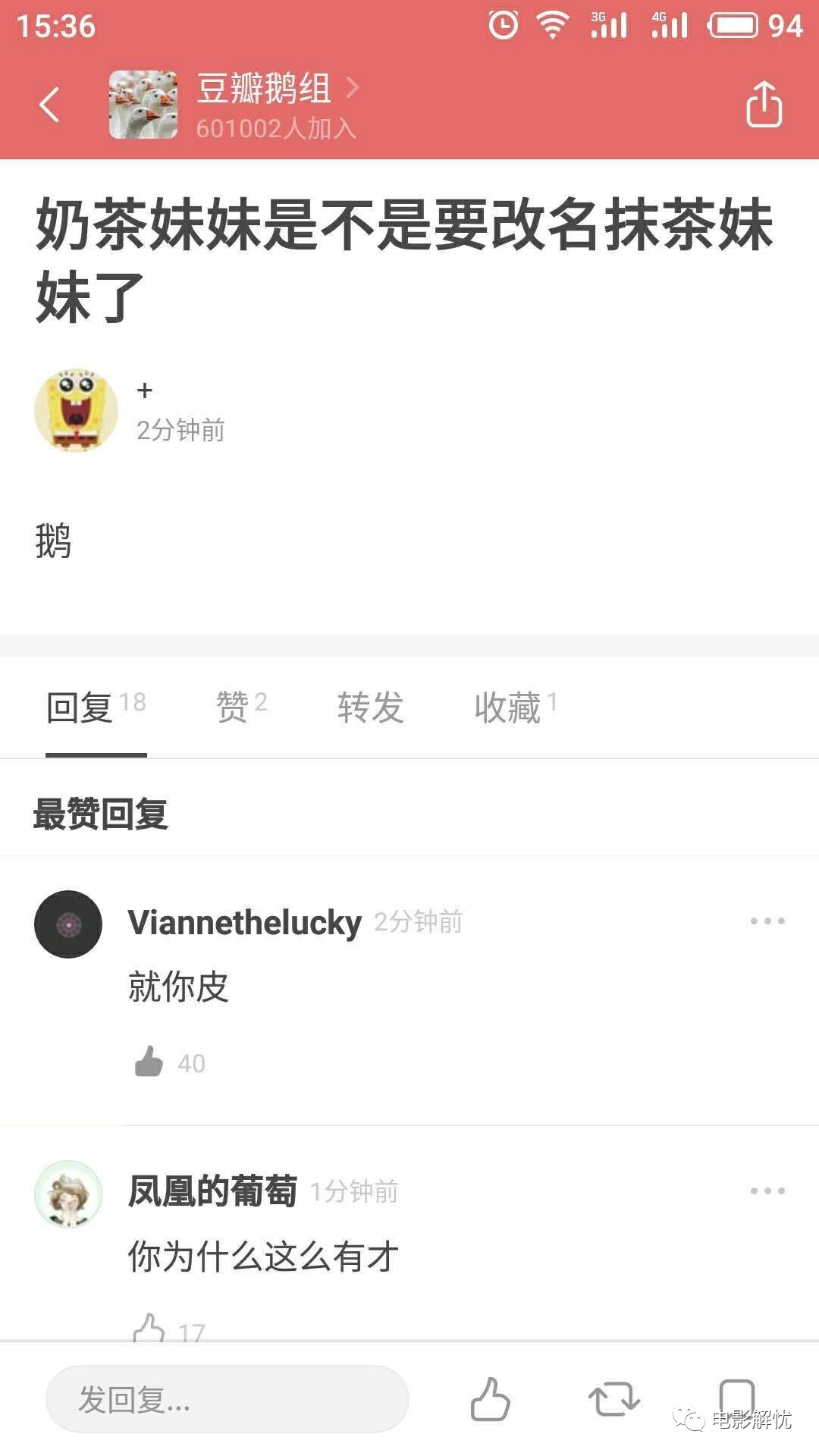Screen dimensions: 819x1456
Task: Like Viannethelucky's reply 就你皮
Action: point(149,1062)
